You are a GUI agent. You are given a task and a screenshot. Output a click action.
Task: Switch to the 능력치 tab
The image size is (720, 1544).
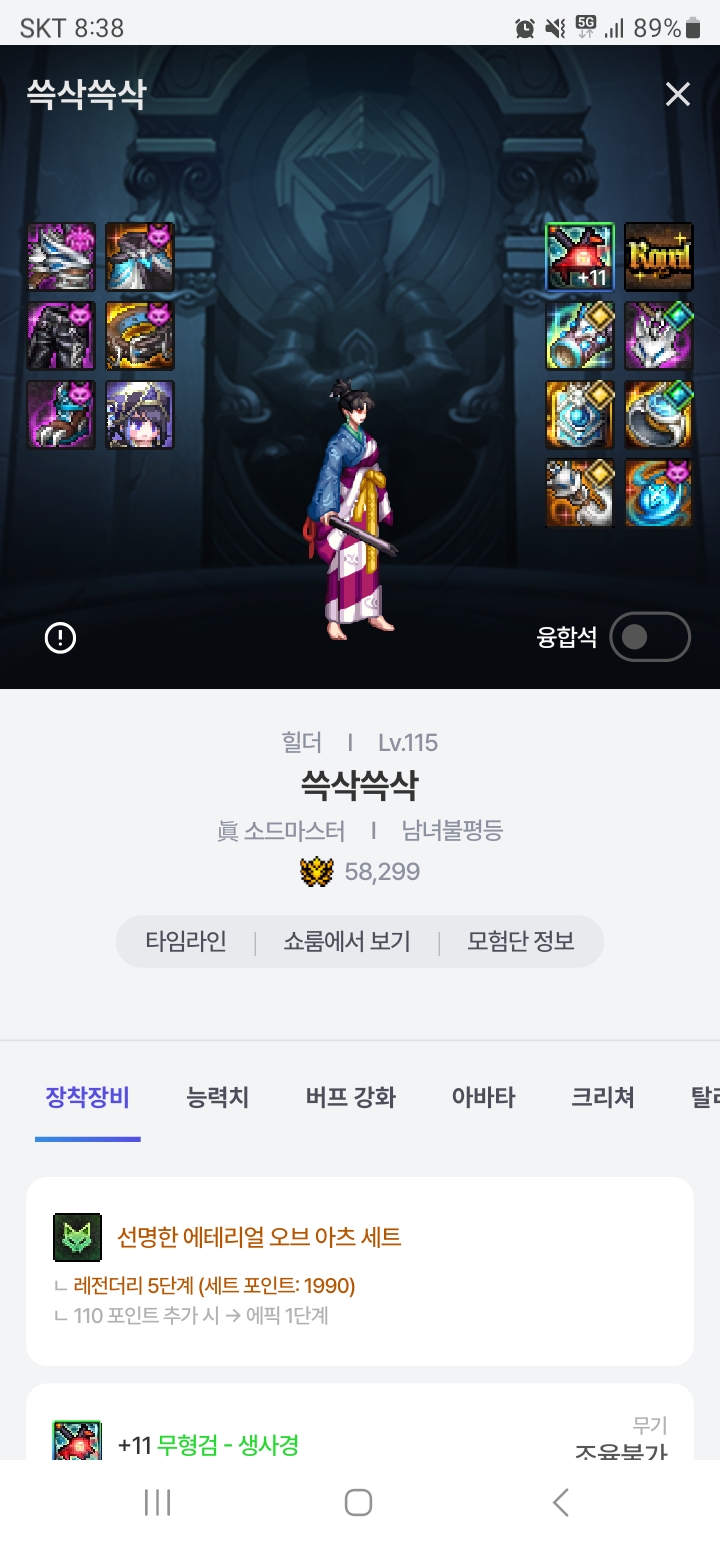coord(217,1097)
